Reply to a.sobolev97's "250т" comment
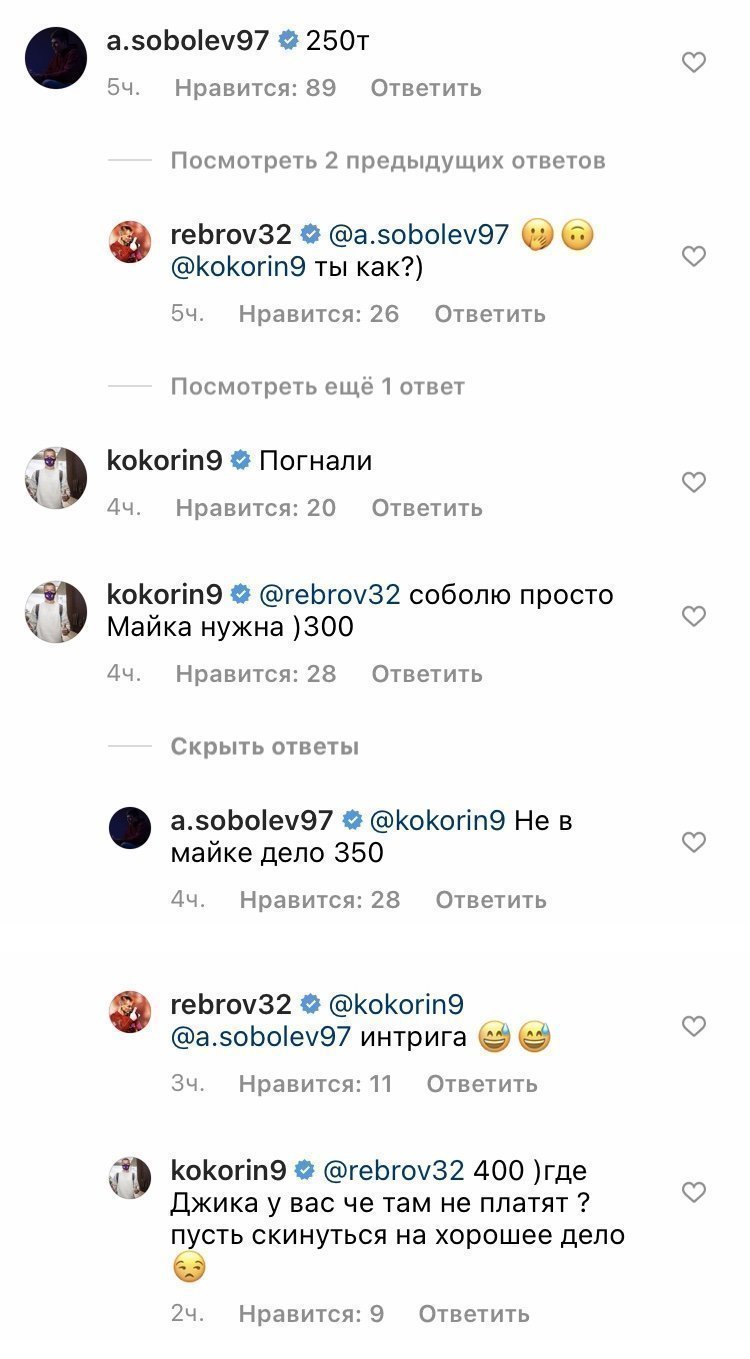 [426, 88]
